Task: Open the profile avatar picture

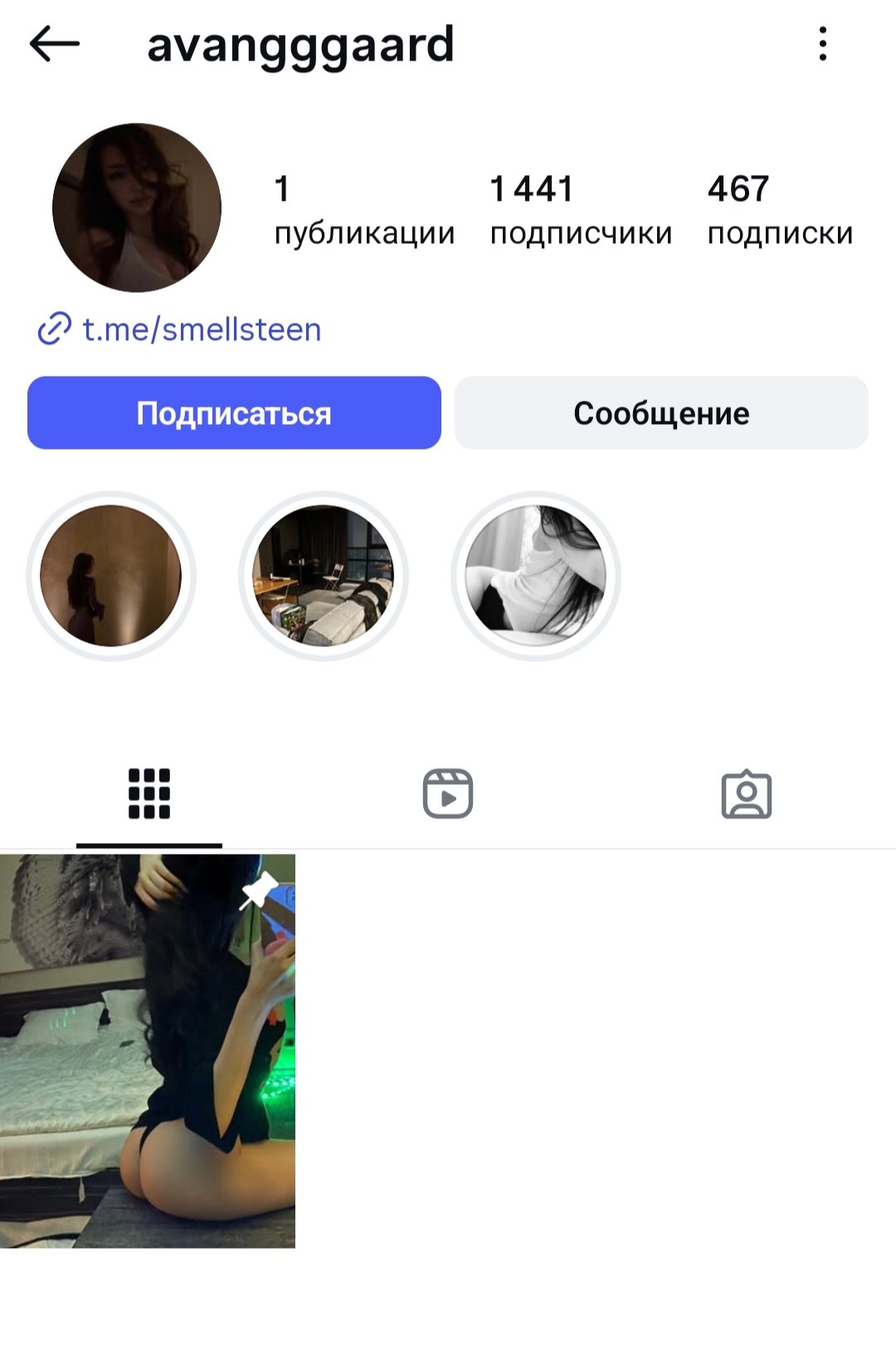Action: pyautogui.click(x=137, y=208)
